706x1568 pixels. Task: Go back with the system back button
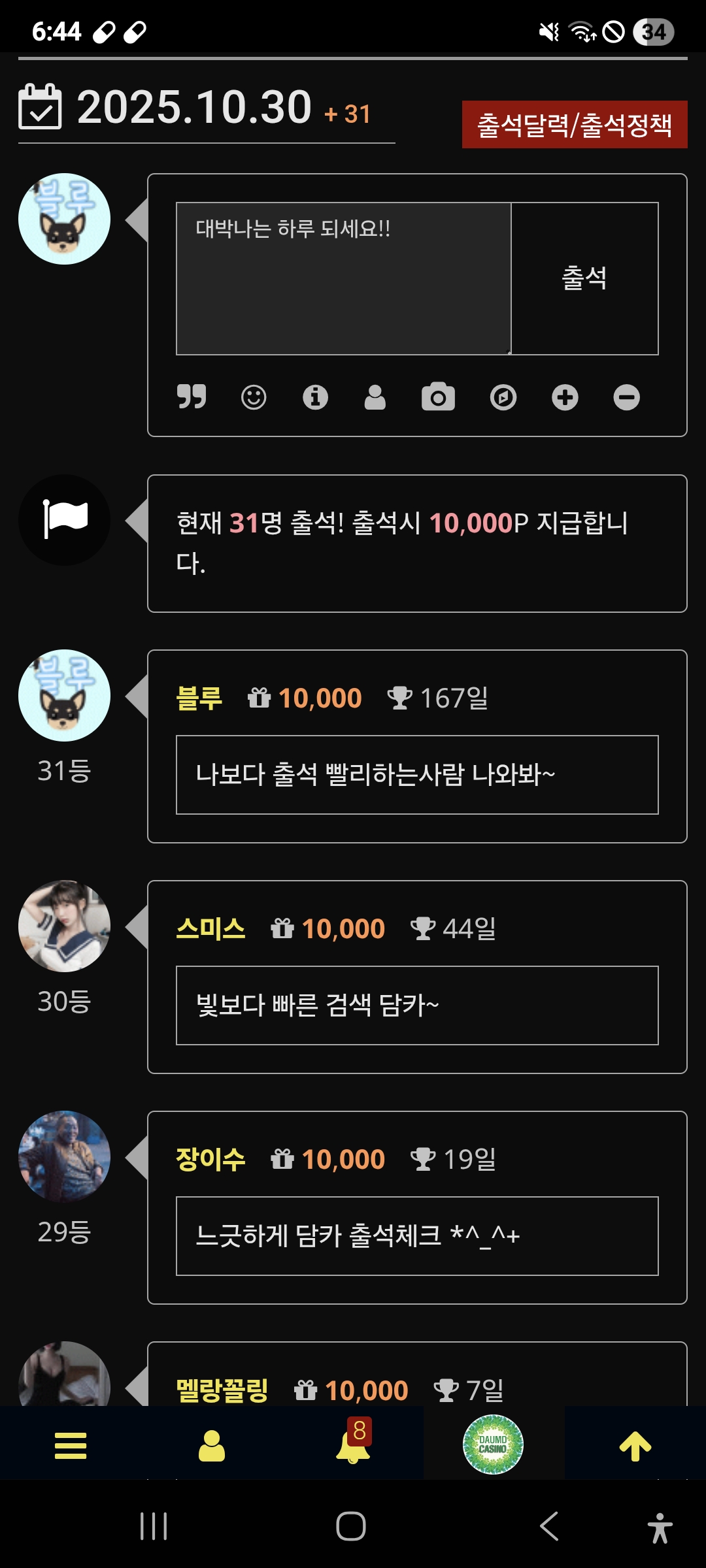[x=549, y=1526]
